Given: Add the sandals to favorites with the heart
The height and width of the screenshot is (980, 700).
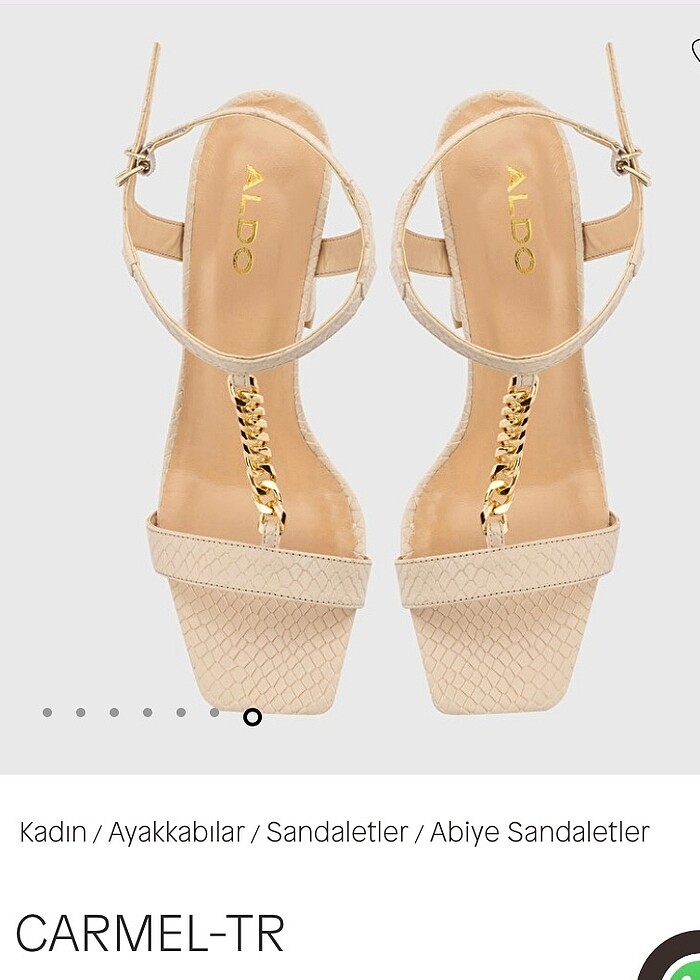Looking at the screenshot, I should pos(695,49).
